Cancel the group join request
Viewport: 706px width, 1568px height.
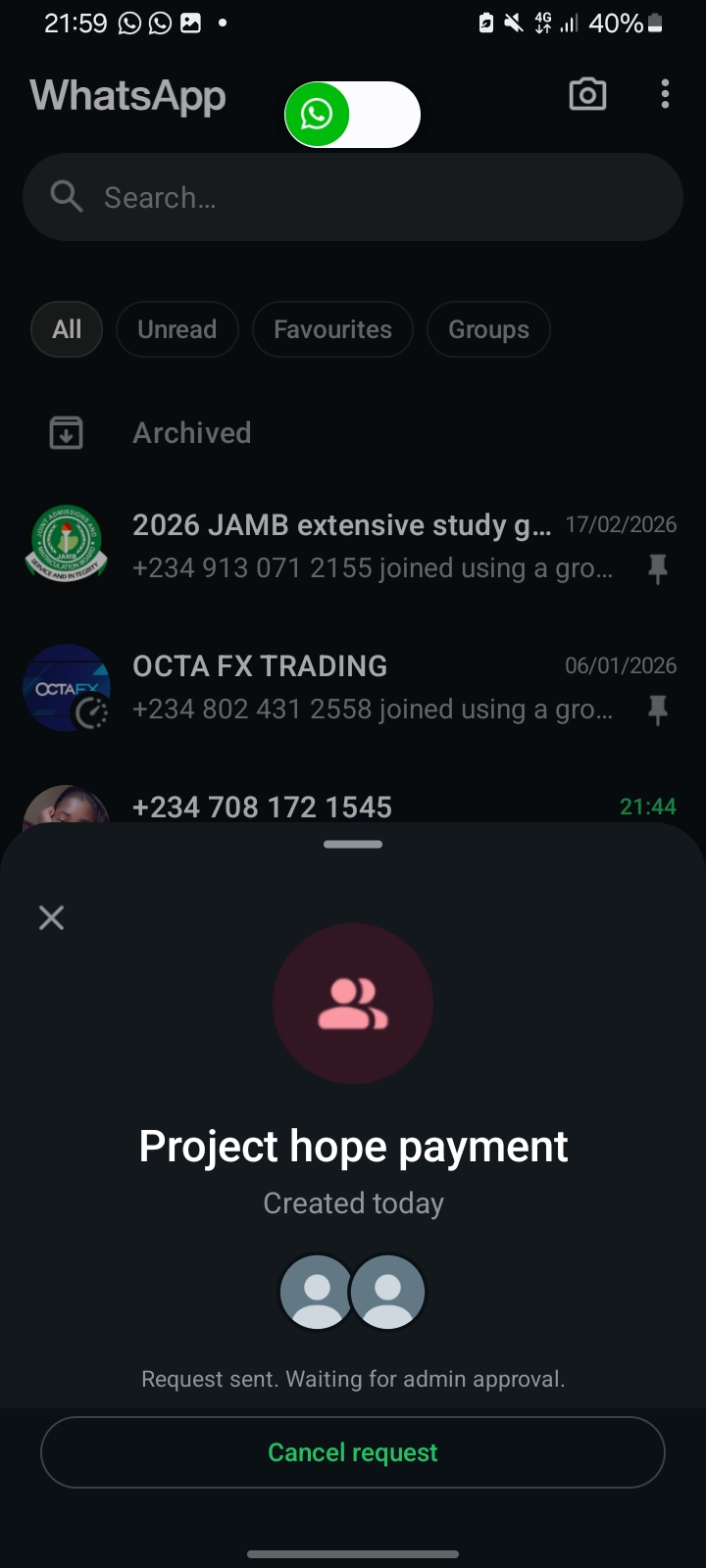coord(353,1452)
